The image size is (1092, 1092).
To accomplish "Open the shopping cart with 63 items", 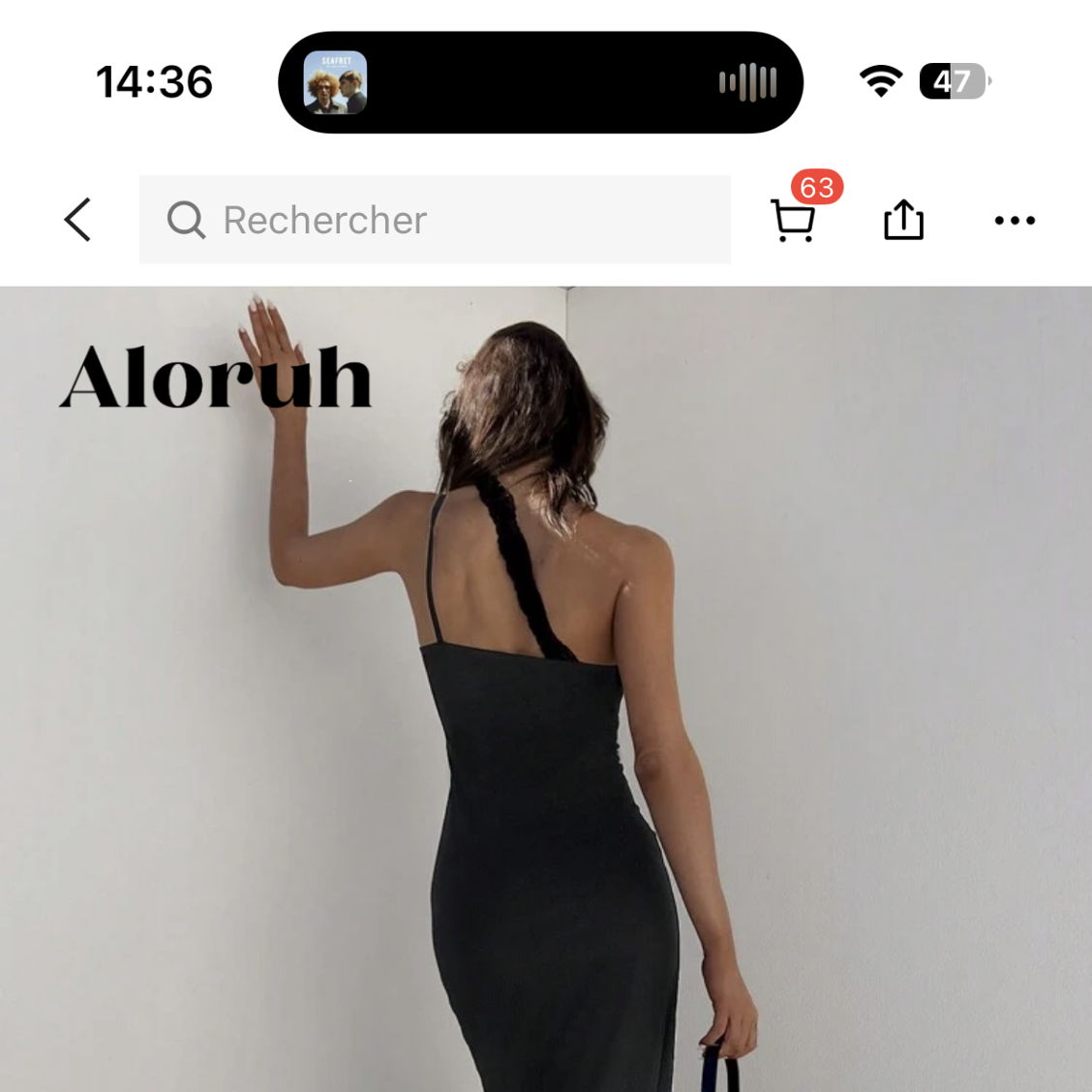I will click(x=794, y=220).
